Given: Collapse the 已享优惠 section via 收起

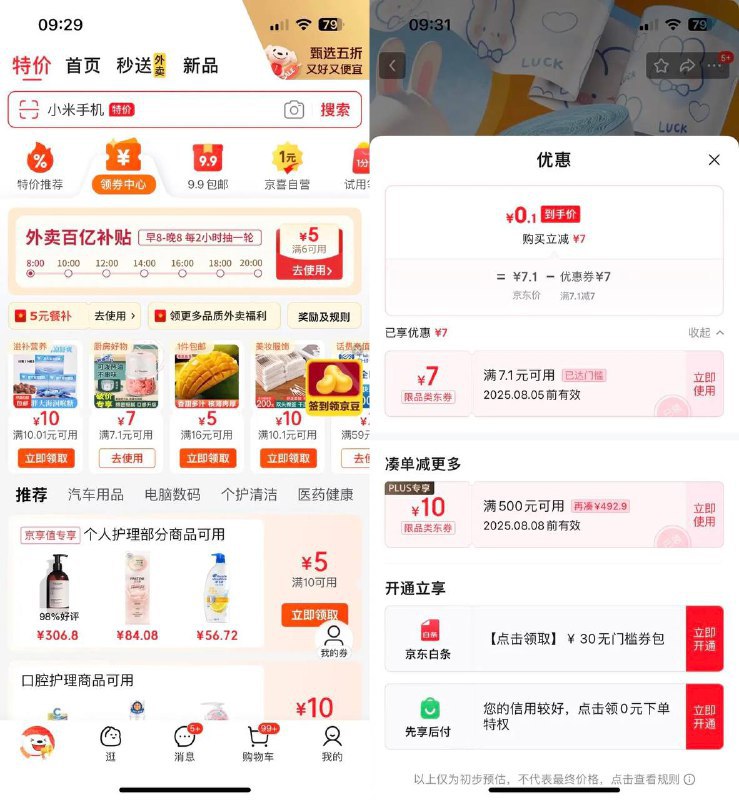Looking at the screenshot, I should [705, 332].
